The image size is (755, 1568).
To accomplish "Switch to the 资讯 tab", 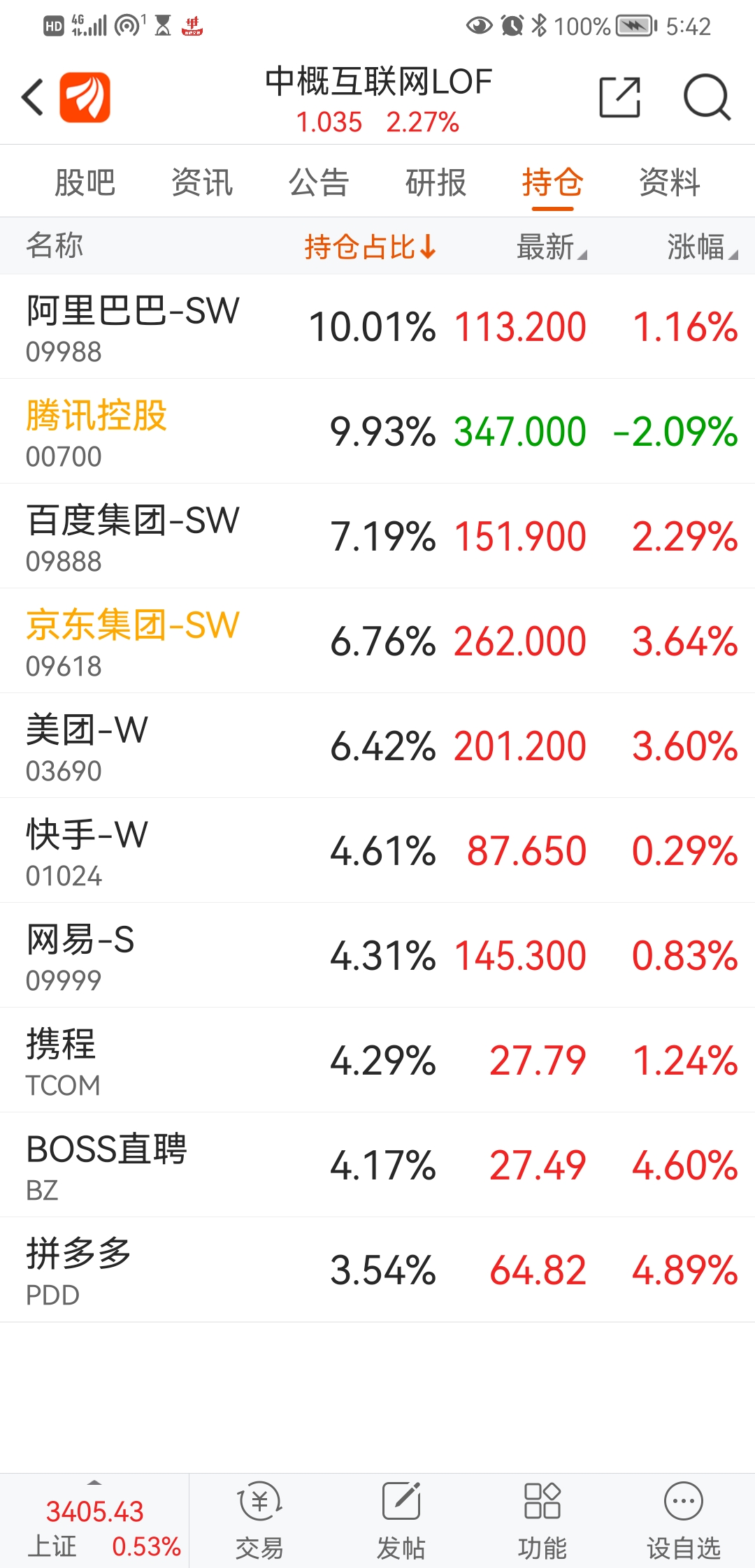I will (202, 183).
